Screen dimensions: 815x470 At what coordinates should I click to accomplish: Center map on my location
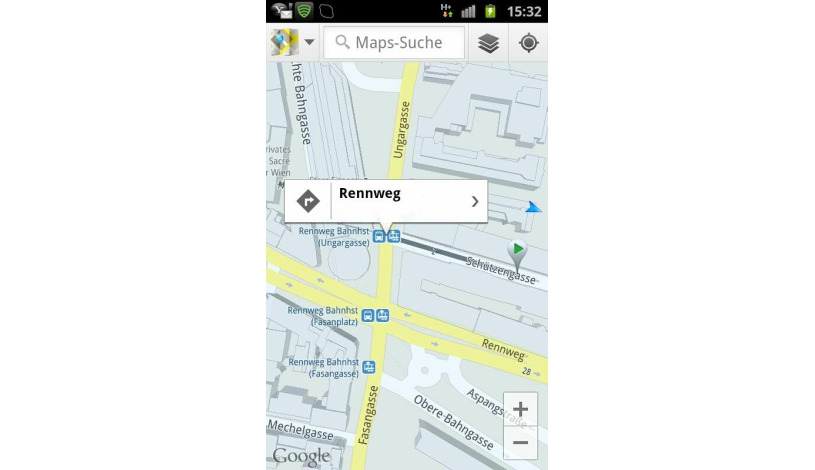tap(529, 43)
